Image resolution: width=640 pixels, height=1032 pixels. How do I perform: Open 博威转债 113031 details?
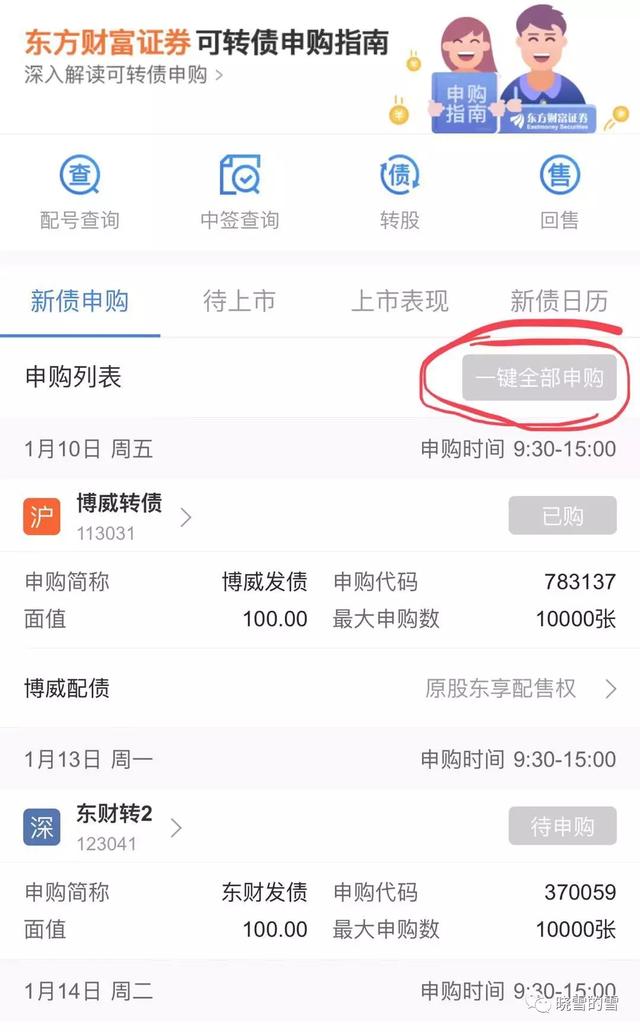[x=119, y=516]
